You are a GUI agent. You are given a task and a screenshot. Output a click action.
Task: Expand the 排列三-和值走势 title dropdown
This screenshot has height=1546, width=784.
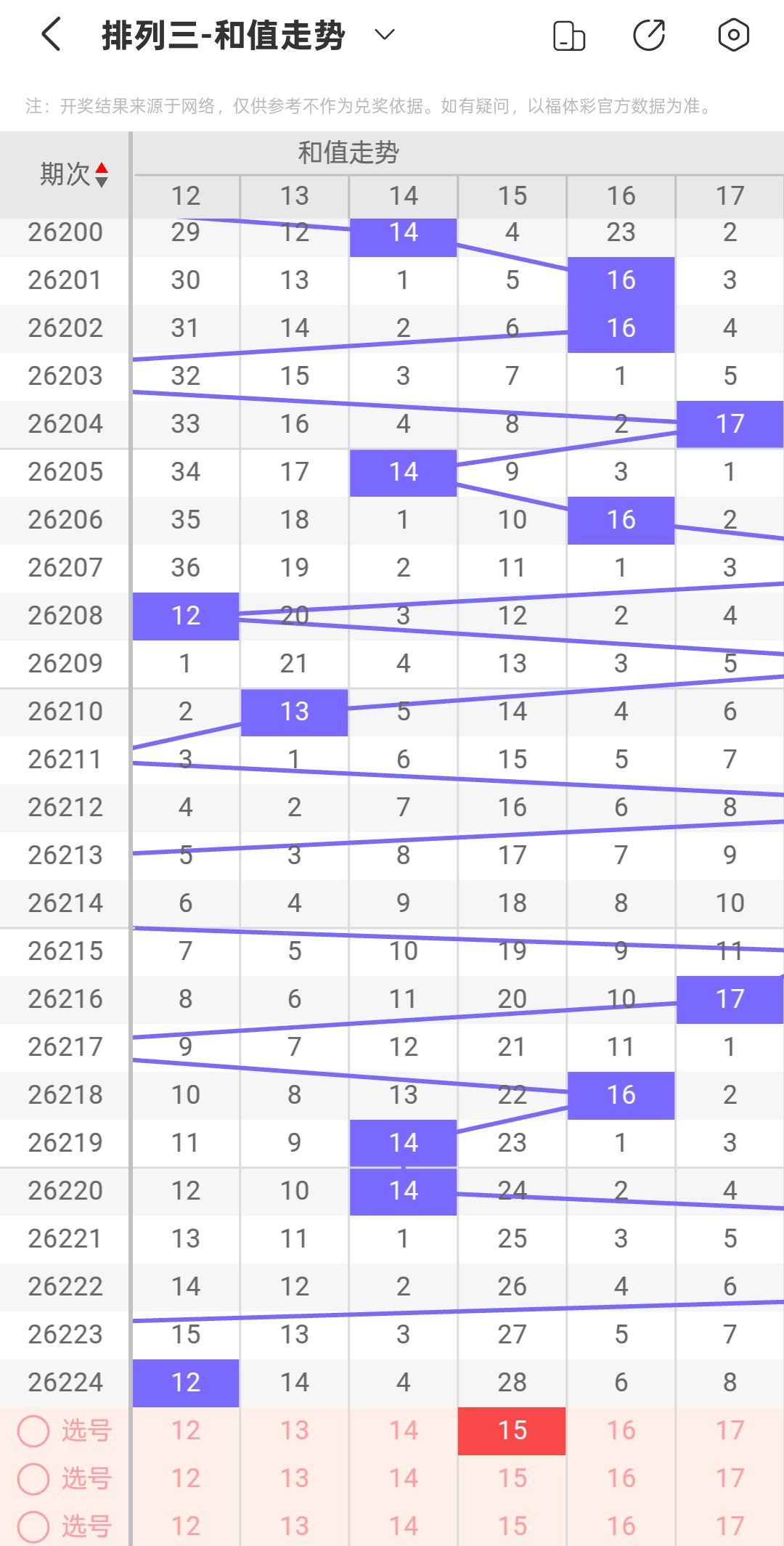pos(385,34)
